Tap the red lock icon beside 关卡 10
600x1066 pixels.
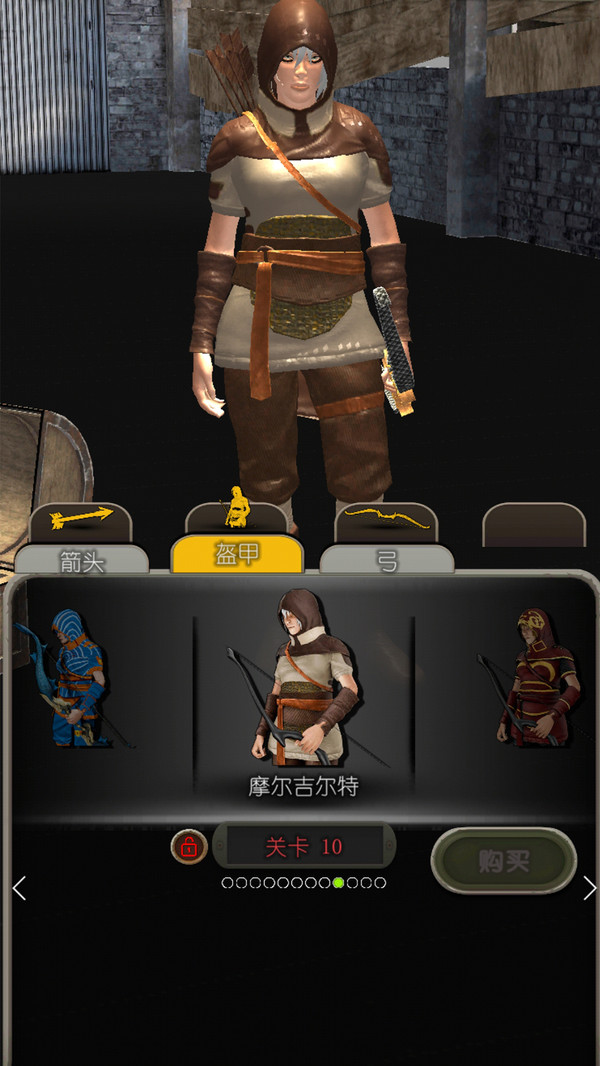(188, 848)
